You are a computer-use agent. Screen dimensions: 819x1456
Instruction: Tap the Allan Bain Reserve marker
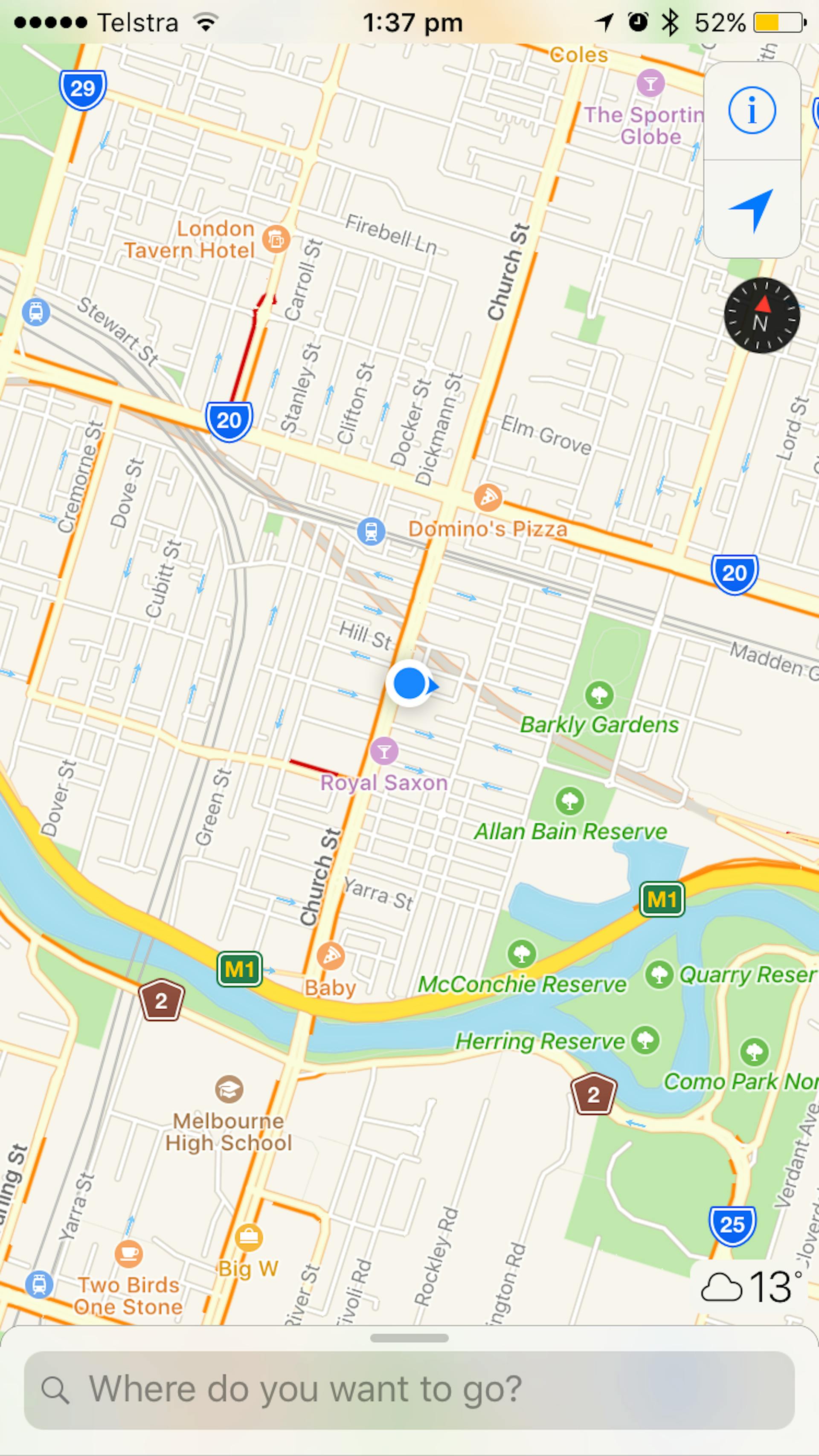(570, 801)
